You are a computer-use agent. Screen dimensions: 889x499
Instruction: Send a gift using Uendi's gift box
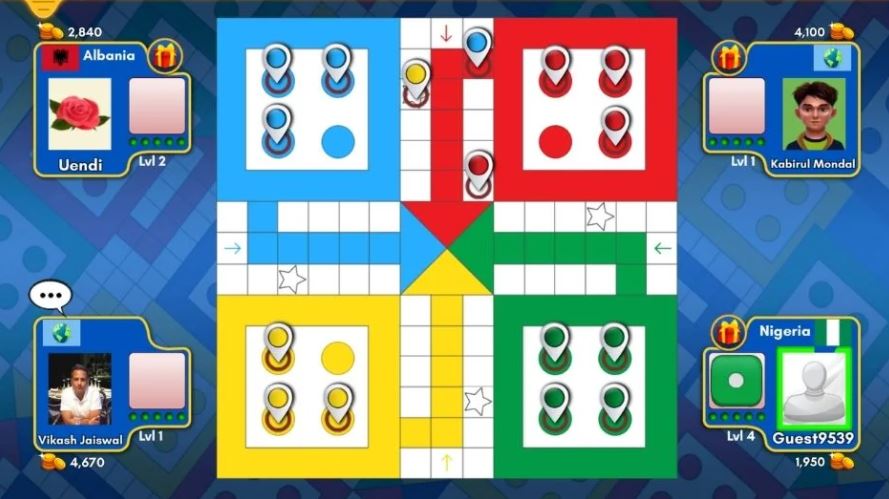coord(166,56)
